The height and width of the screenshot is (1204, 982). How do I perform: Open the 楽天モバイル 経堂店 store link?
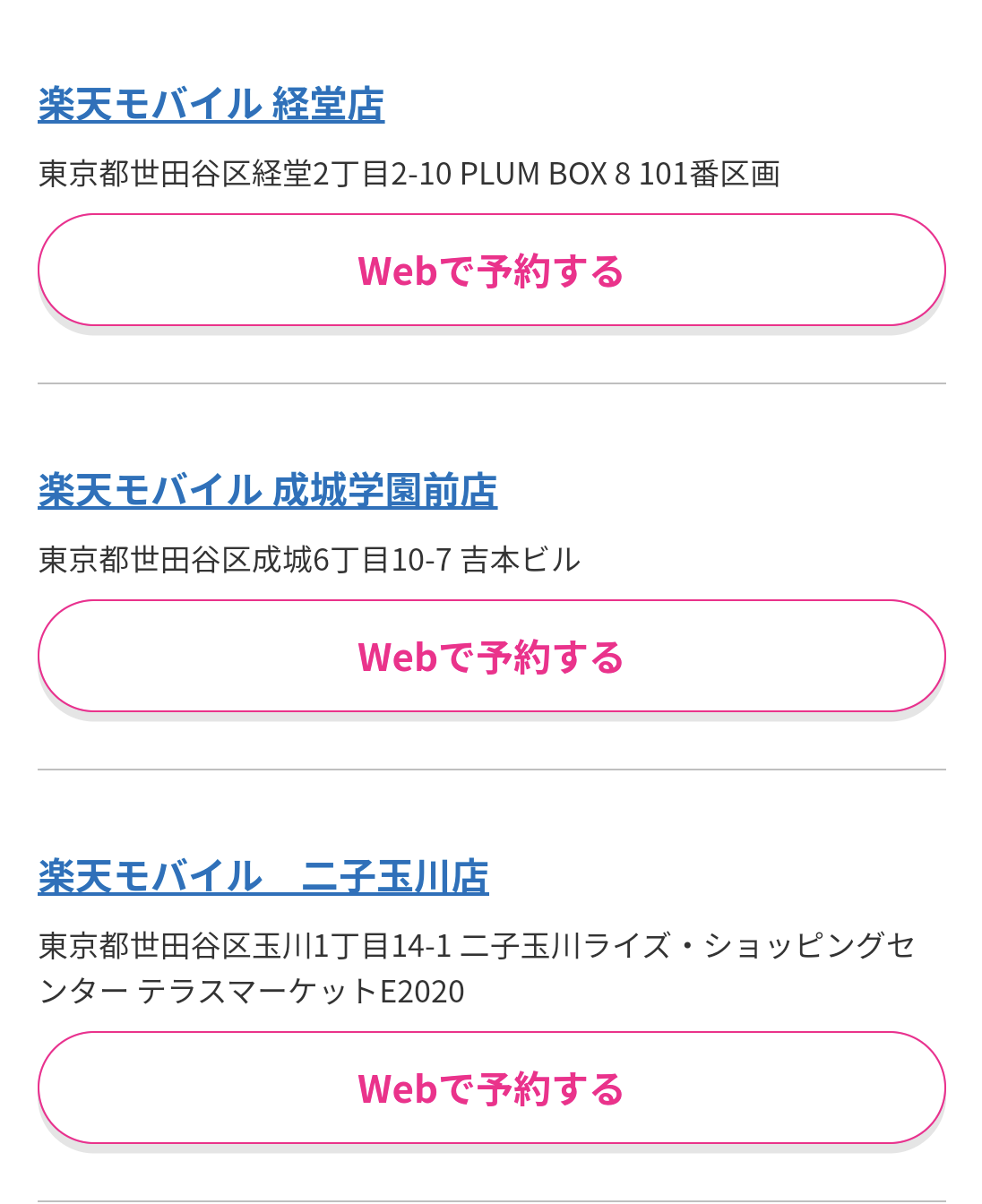(211, 105)
